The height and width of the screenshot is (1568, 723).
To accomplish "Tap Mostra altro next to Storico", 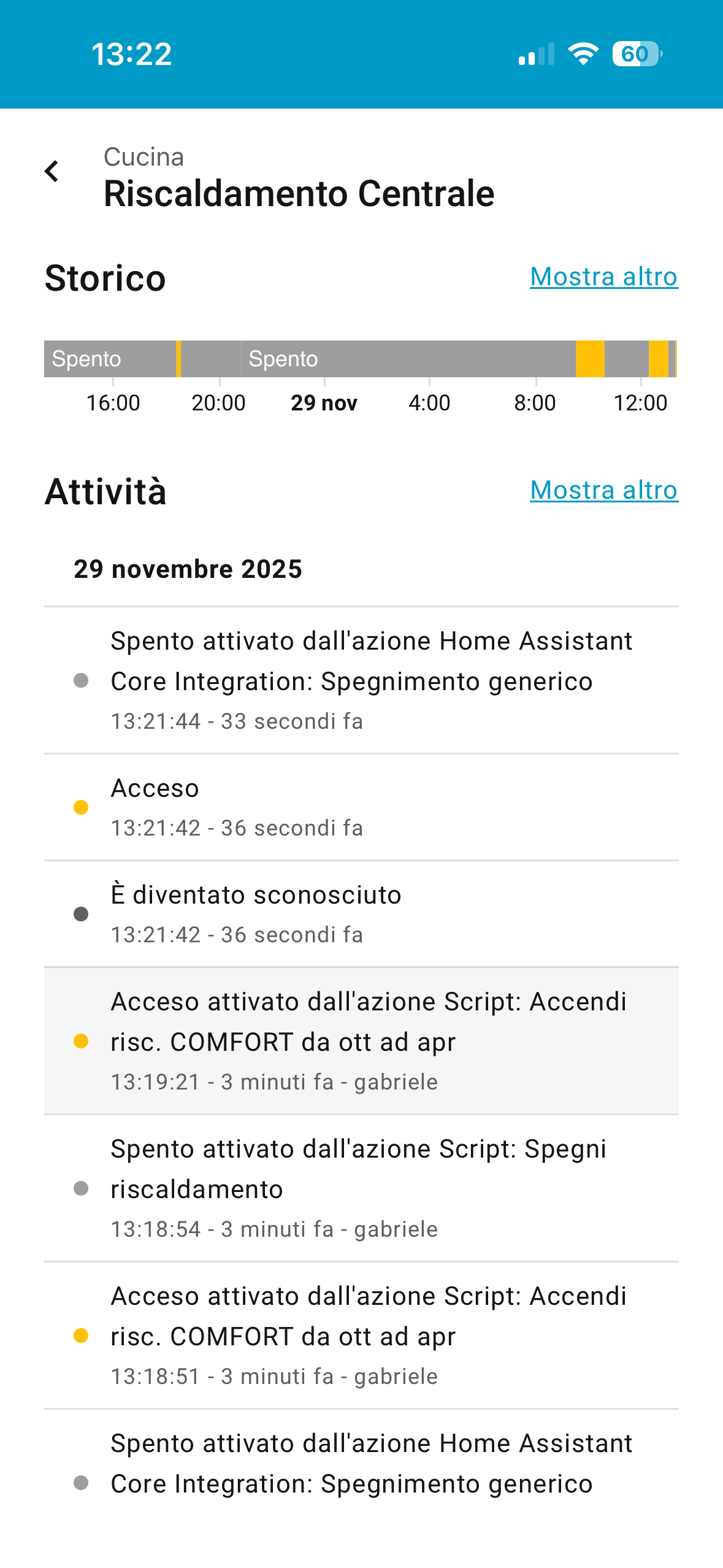I will pos(603,277).
